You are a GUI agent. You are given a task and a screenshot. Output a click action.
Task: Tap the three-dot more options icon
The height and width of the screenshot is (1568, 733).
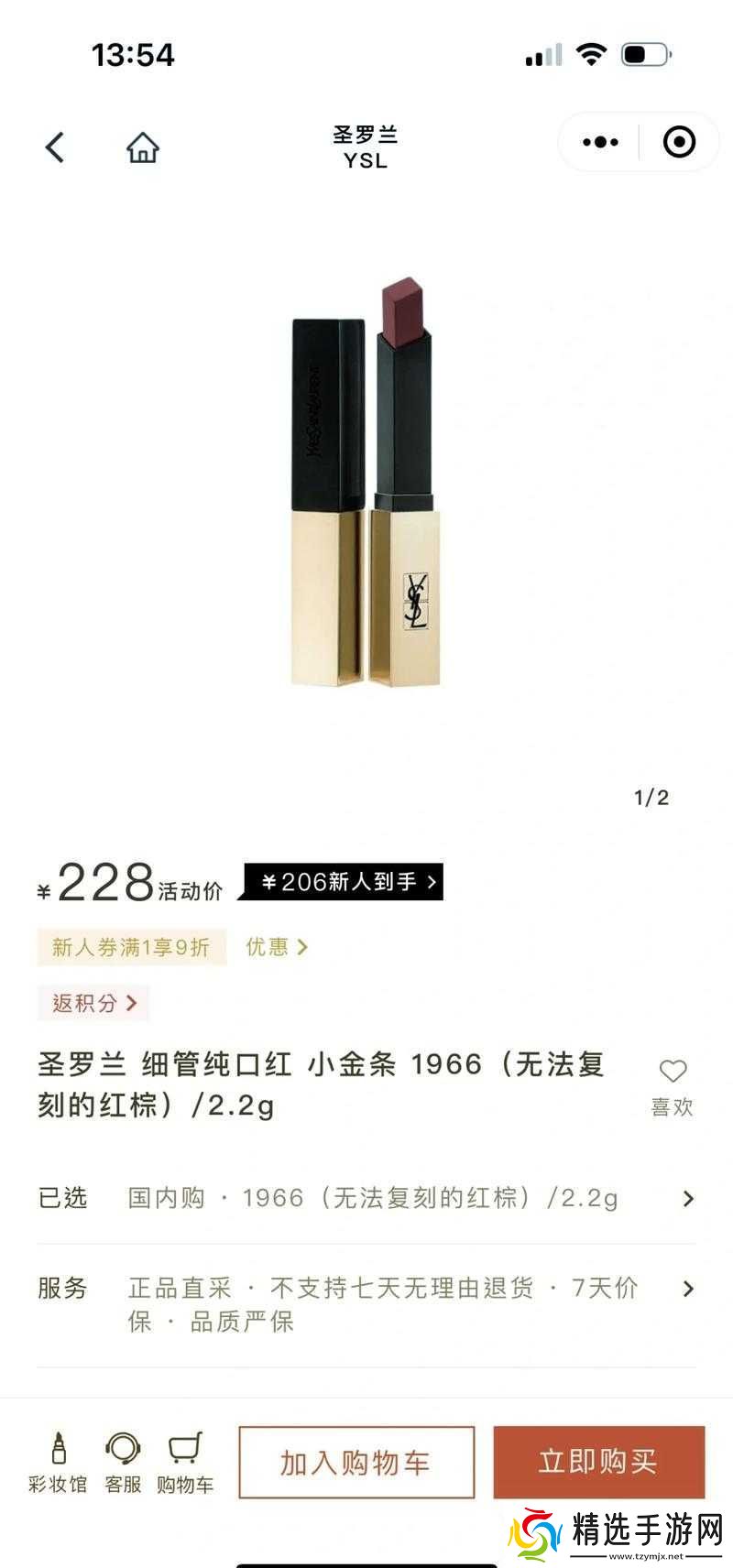click(599, 143)
